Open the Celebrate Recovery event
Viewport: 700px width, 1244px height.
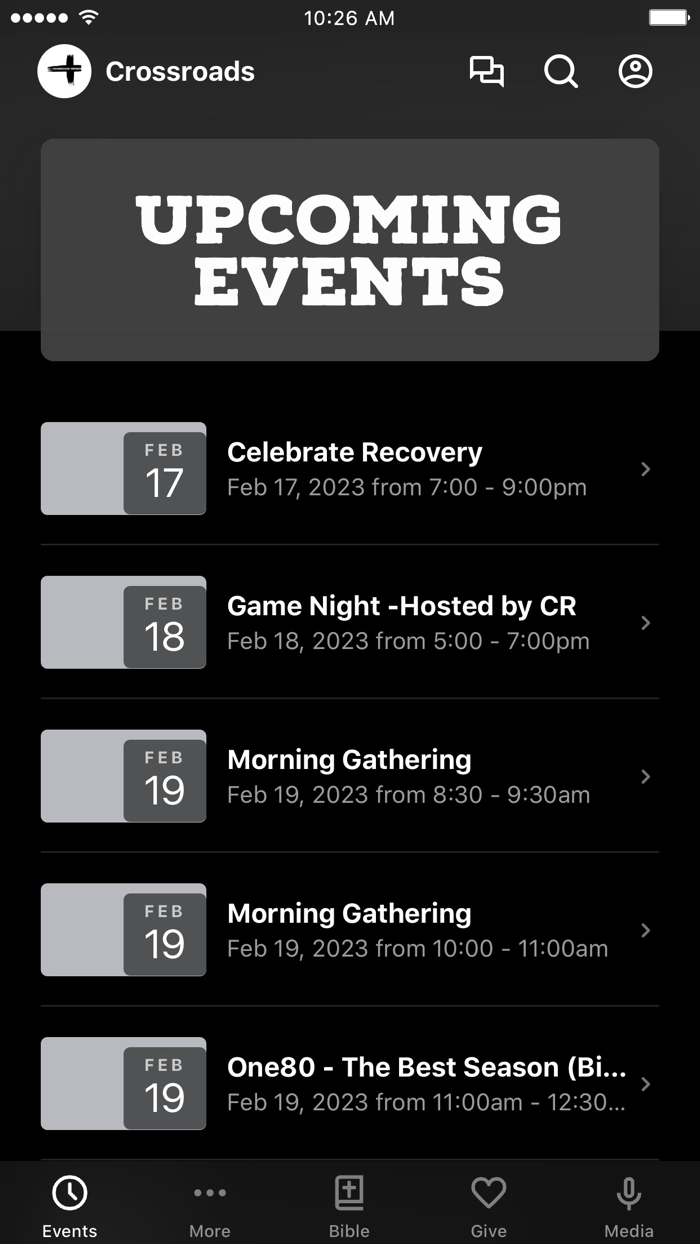[x=350, y=469]
